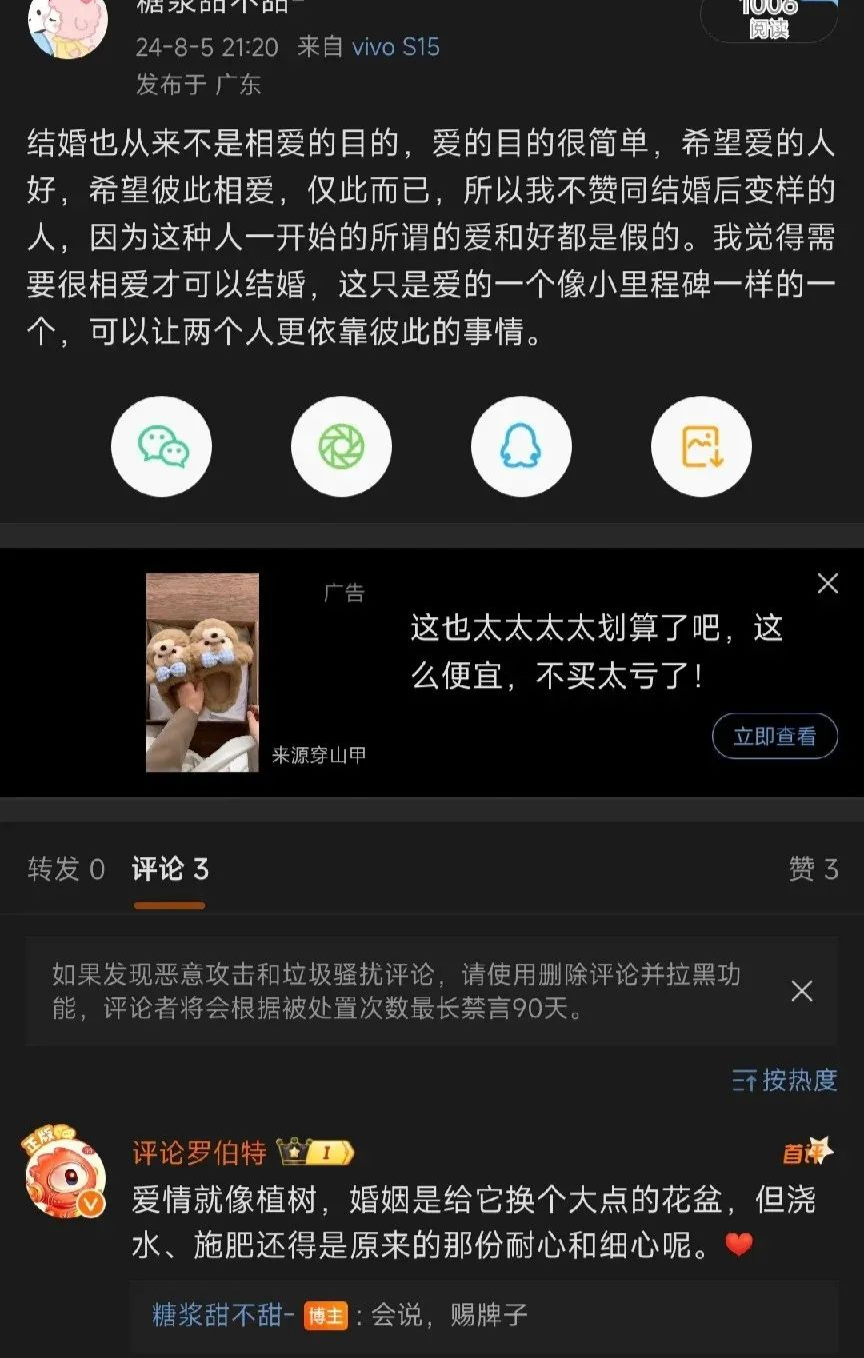864x1358 pixels.
Task: Open the slippers ad thumbnail
Action: pos(202,672)
